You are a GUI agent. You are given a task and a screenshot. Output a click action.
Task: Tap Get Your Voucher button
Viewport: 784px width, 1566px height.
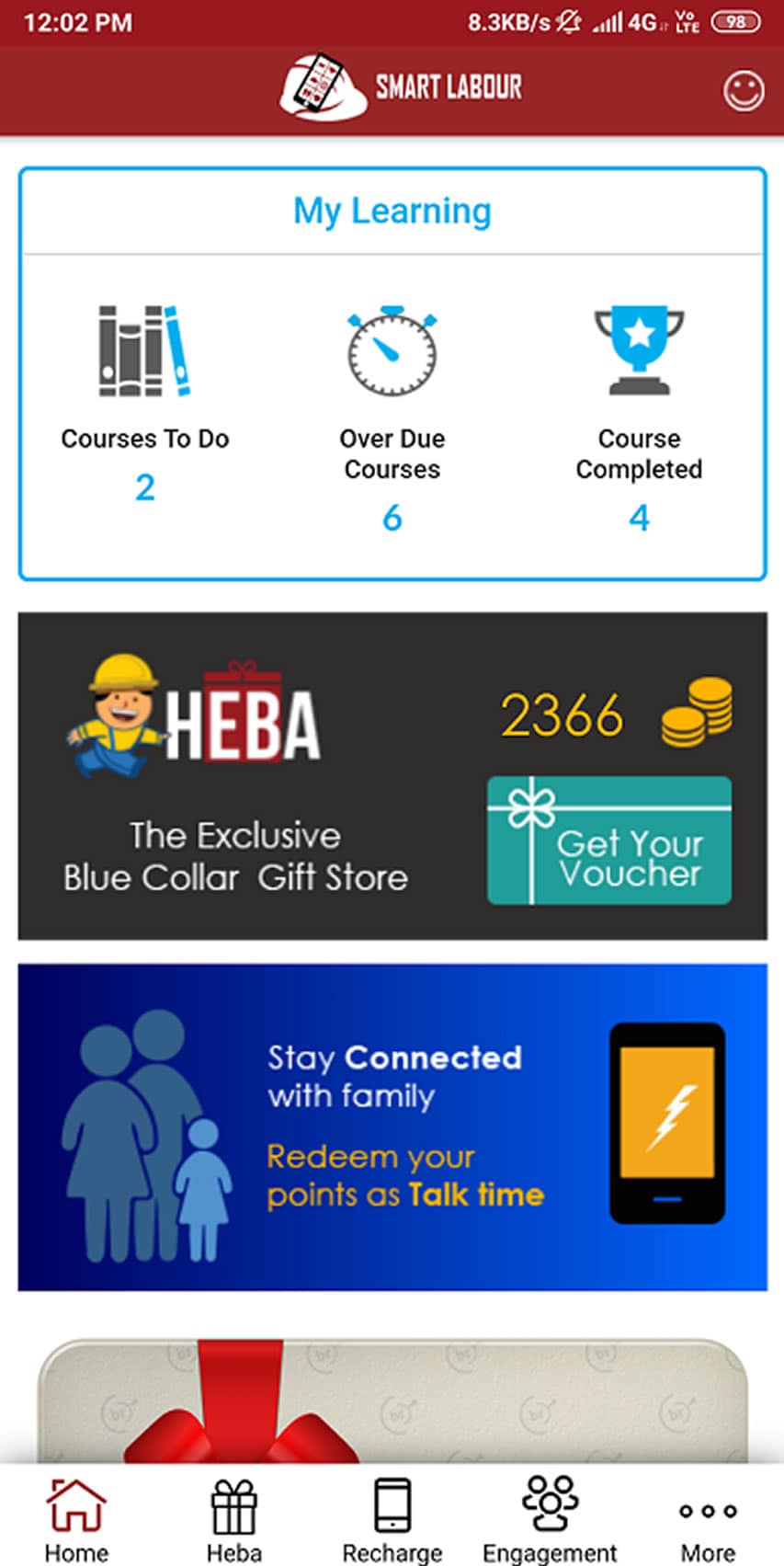[x=609, y=840]
